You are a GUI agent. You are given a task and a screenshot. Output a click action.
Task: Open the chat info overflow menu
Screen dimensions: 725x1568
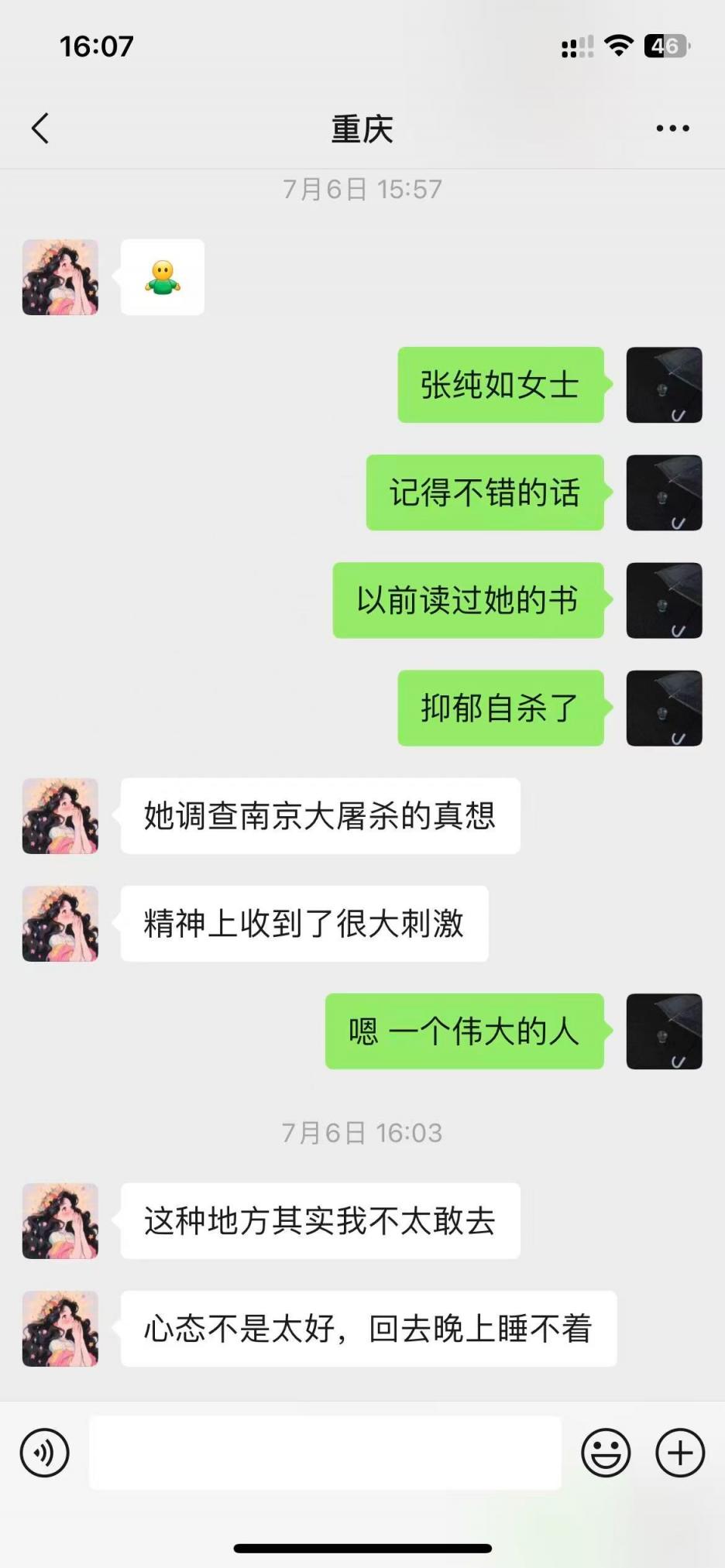pyautogui.click(x=672, y=129)
